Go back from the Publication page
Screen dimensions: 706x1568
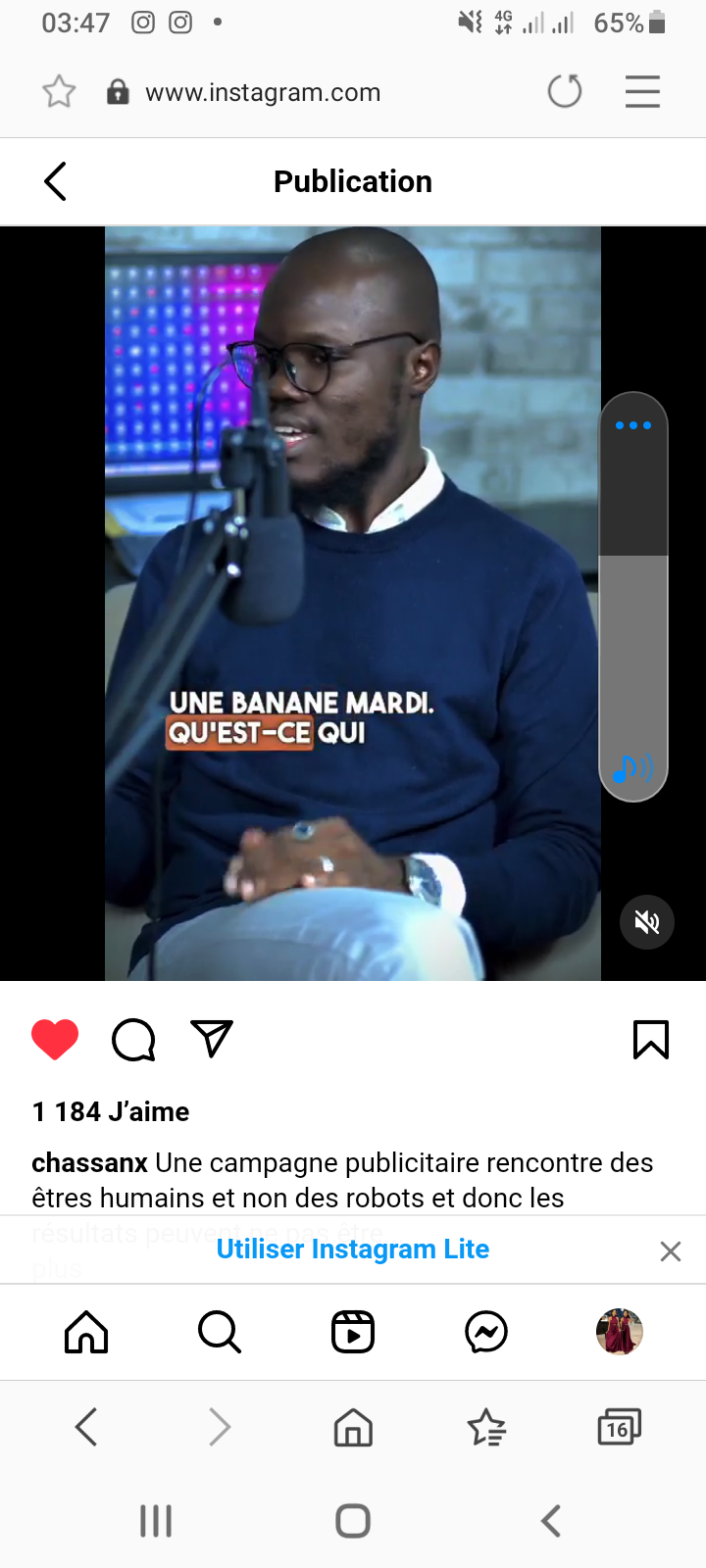click(56, 181)
